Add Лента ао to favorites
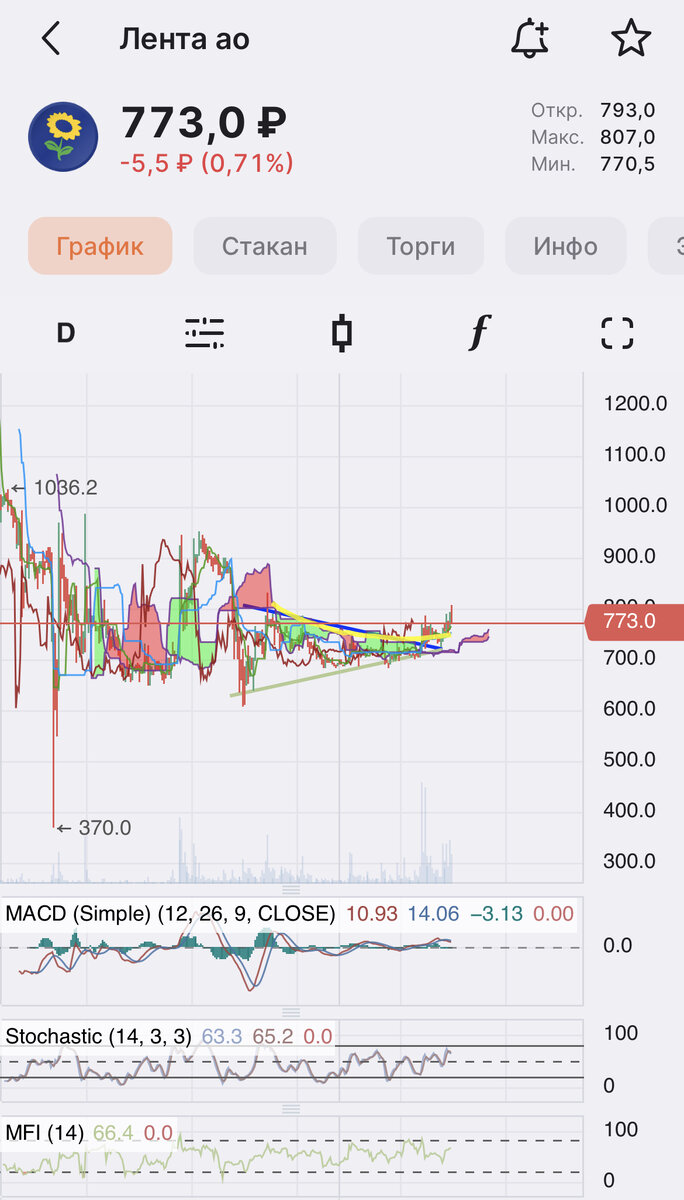This screenshot has height=1200, width=684. tap(630, 39)
